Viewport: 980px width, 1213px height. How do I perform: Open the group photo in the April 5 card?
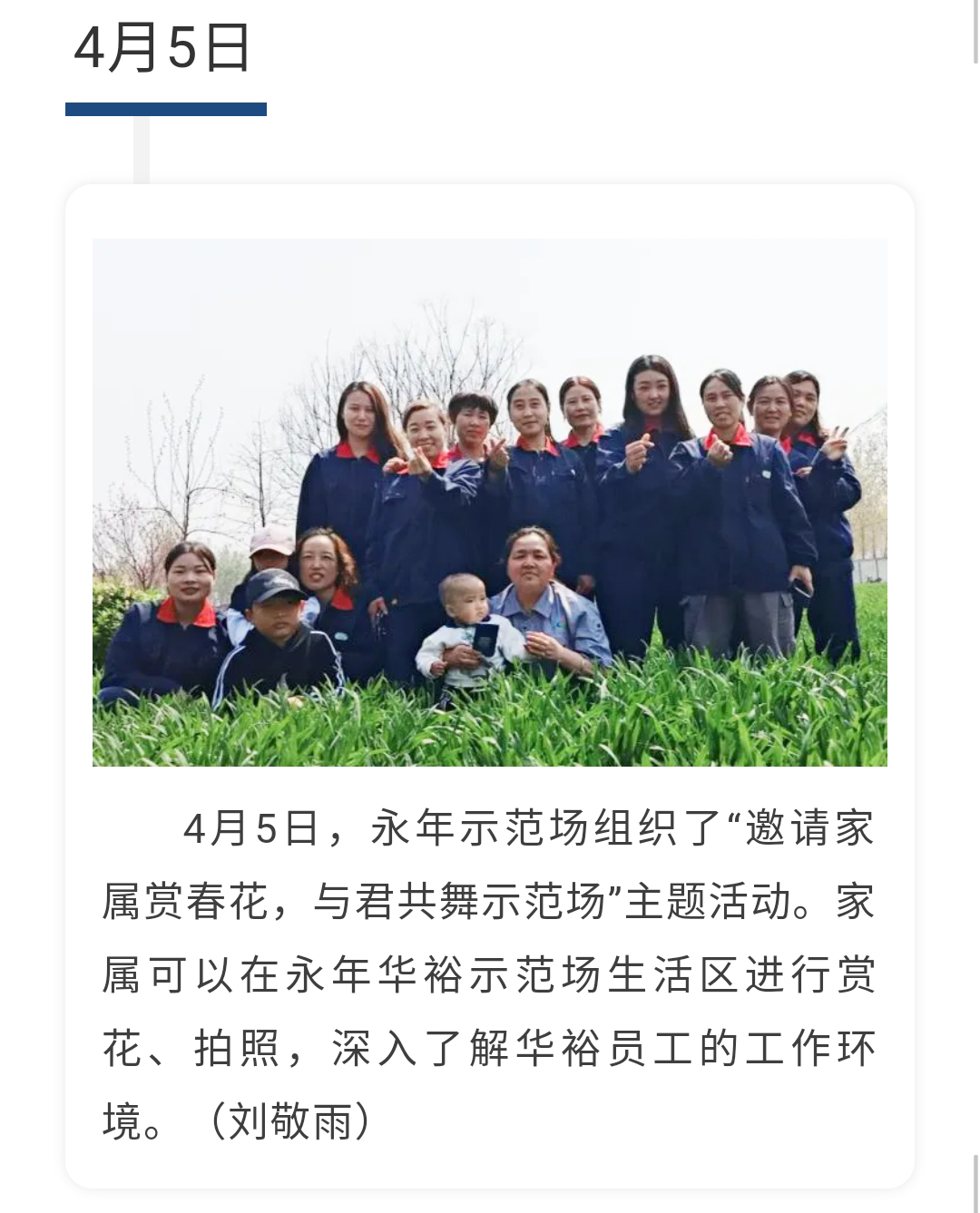[x=490, y=502]
